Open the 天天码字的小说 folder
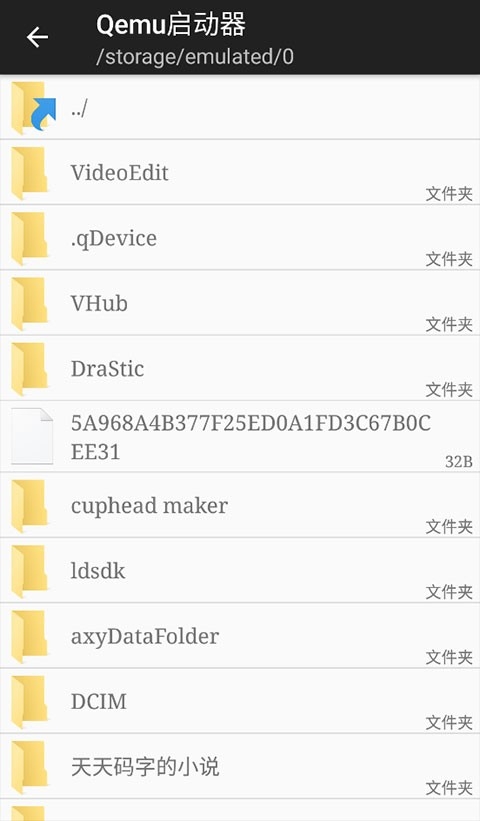 tap(240, 767)
